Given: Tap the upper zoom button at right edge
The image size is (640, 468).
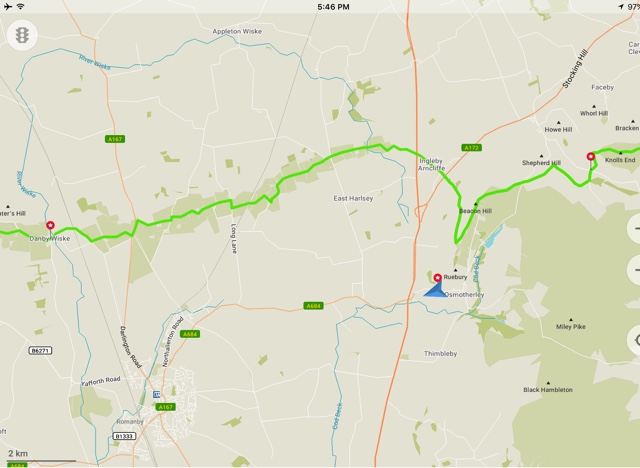Looking at the screenshot, I should pos(634,229).
